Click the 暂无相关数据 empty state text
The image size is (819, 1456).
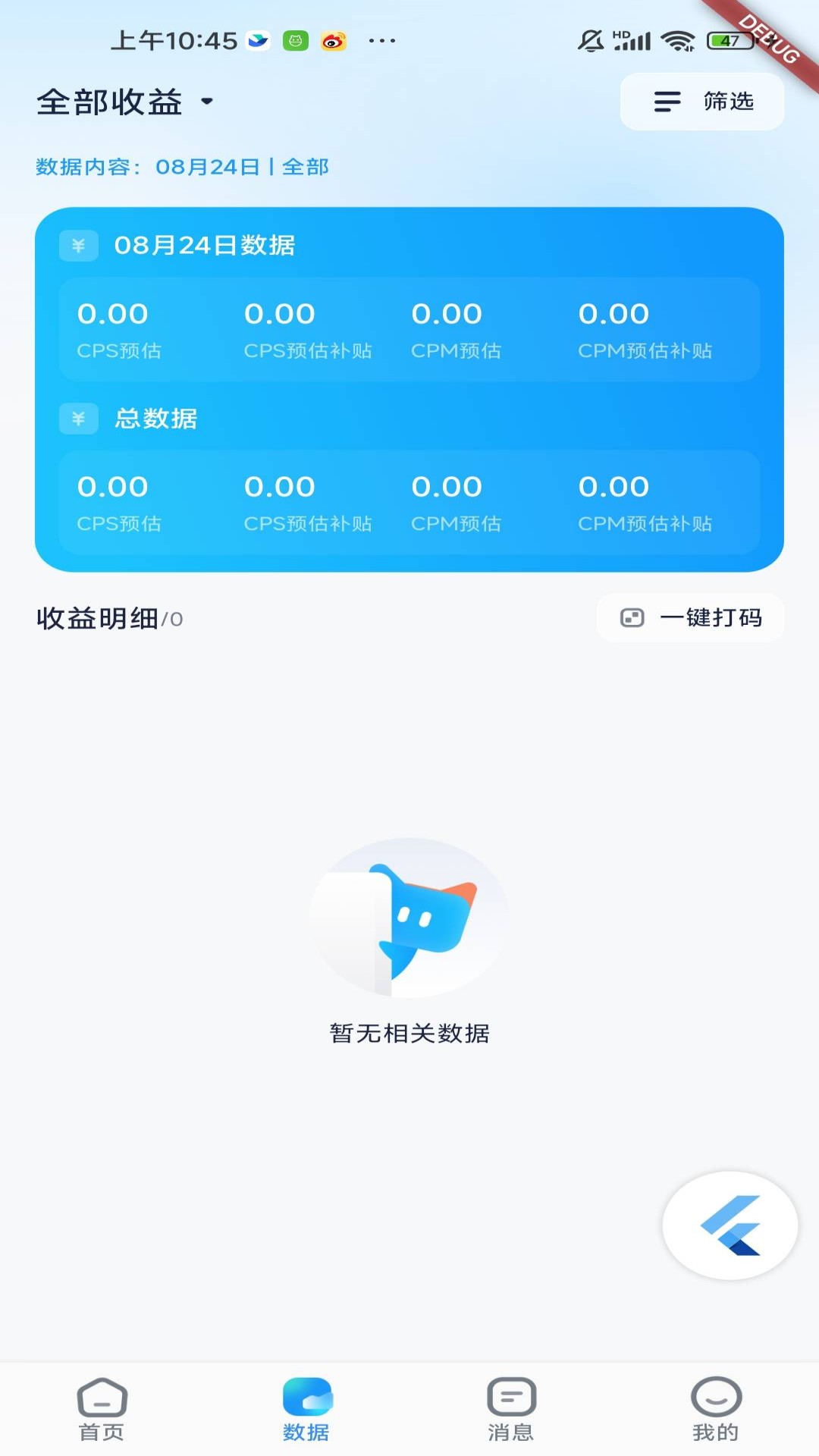[409, 1033]
